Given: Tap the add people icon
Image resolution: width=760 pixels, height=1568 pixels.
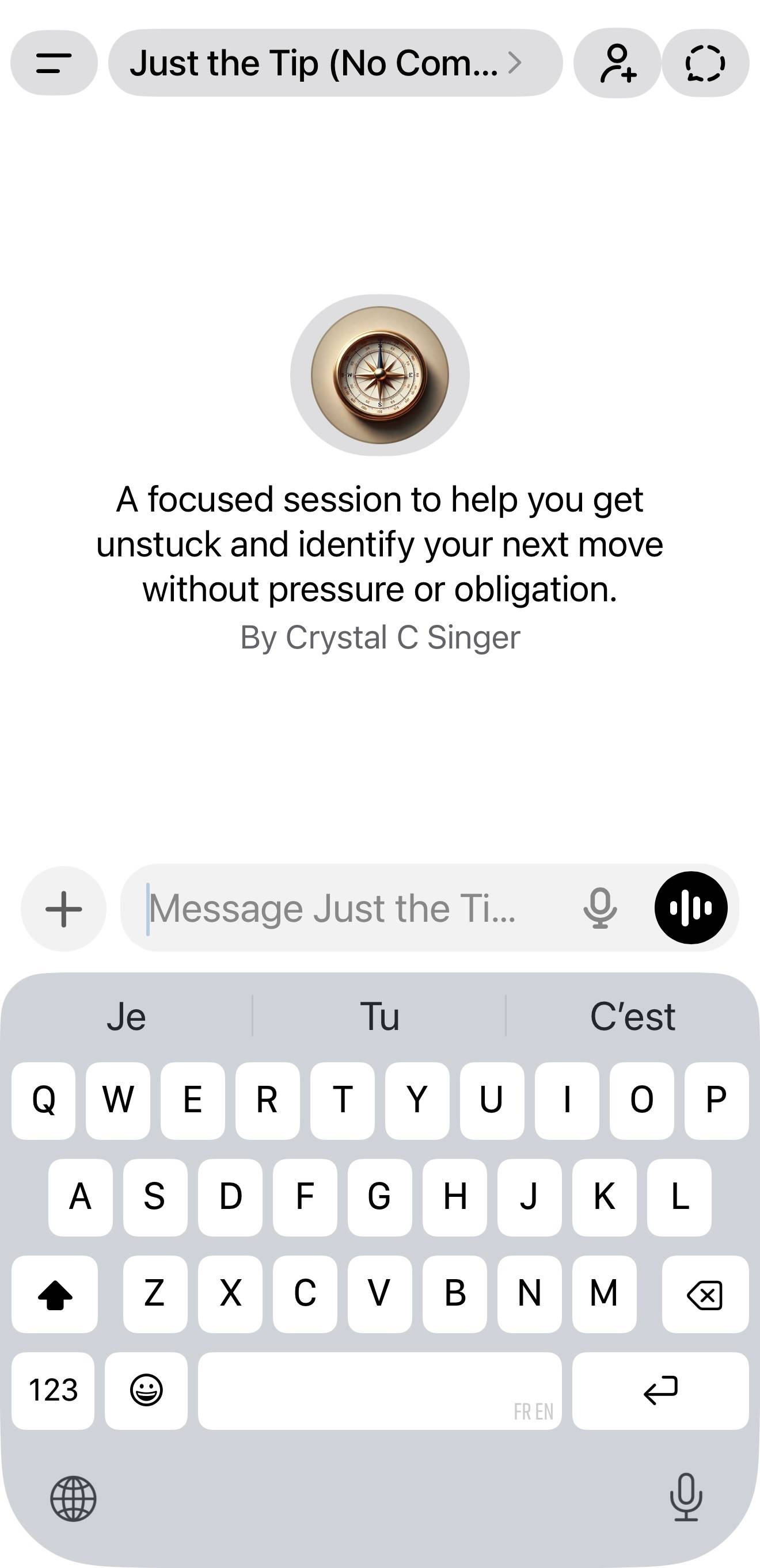Looking at the screenshot, I should click(617, 63).
